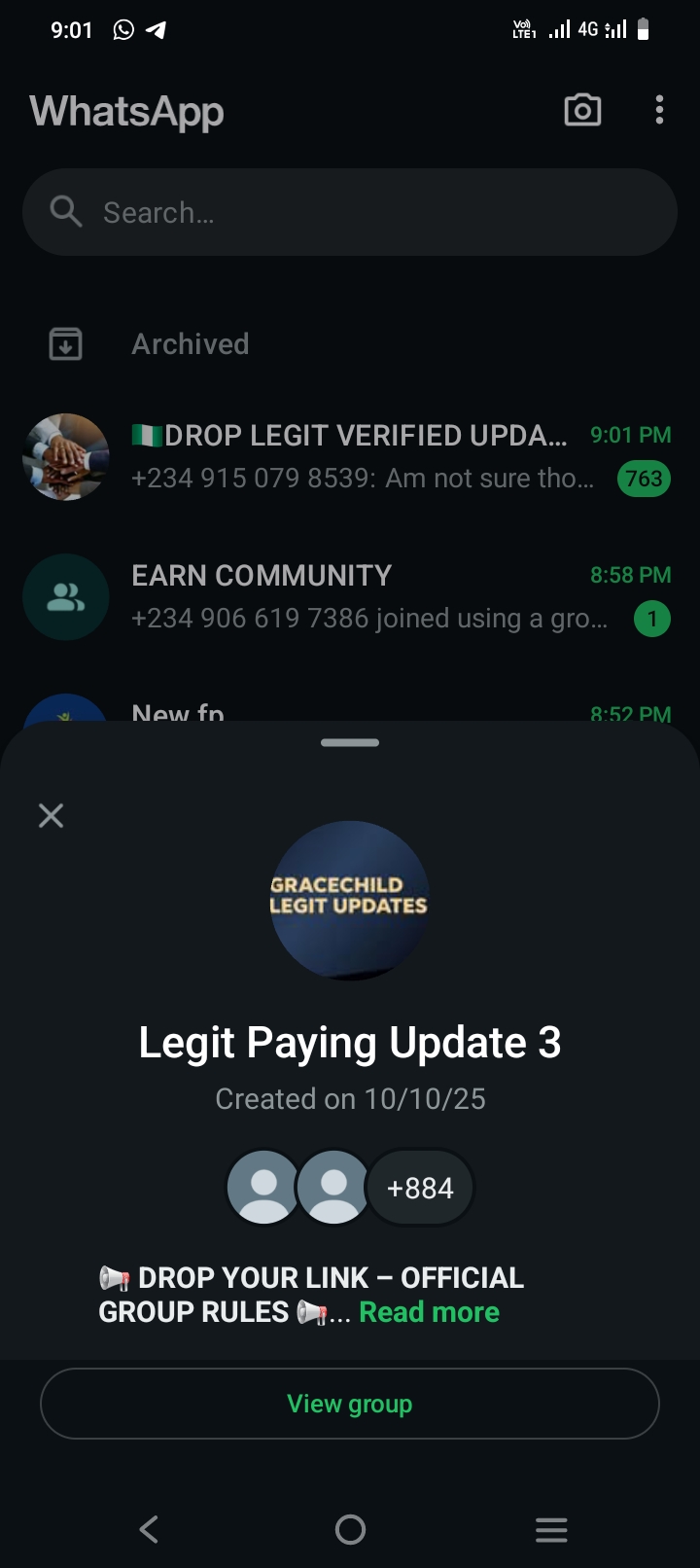This screenshot has height=1568, width=700.
Task: Open the overflow menu
Action: [x=659, y=111]
